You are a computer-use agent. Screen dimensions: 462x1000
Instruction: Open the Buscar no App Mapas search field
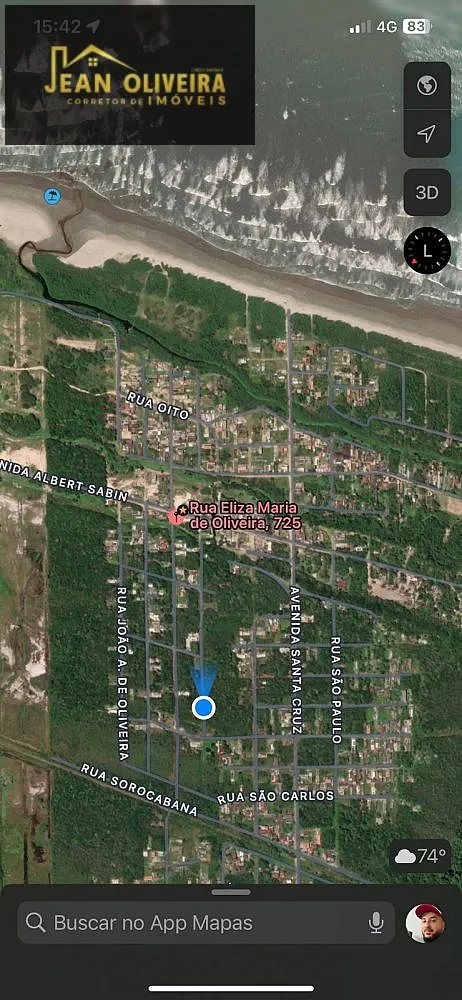click(x=206, y=923)
